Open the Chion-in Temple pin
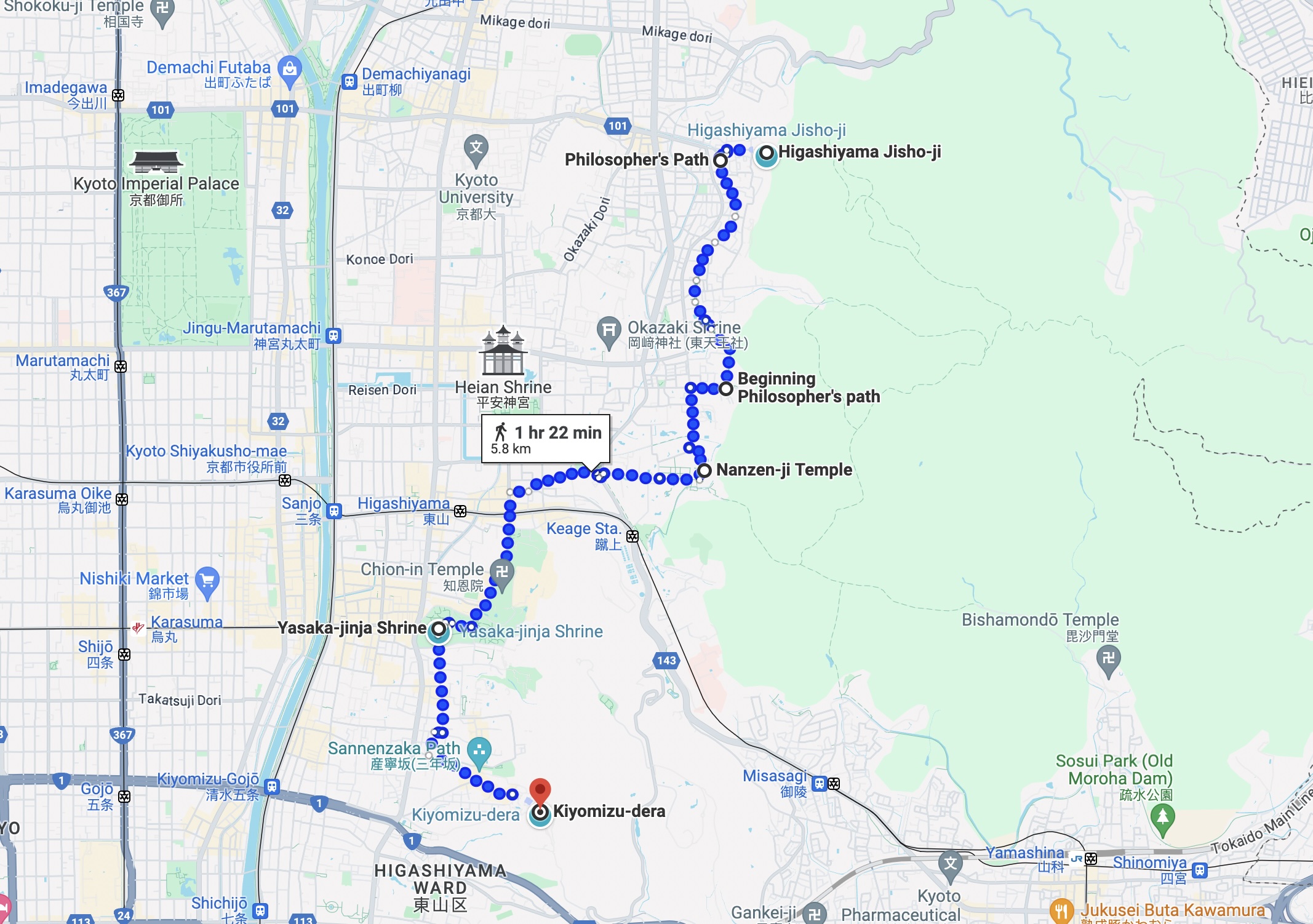 click(x=501, y=573)
